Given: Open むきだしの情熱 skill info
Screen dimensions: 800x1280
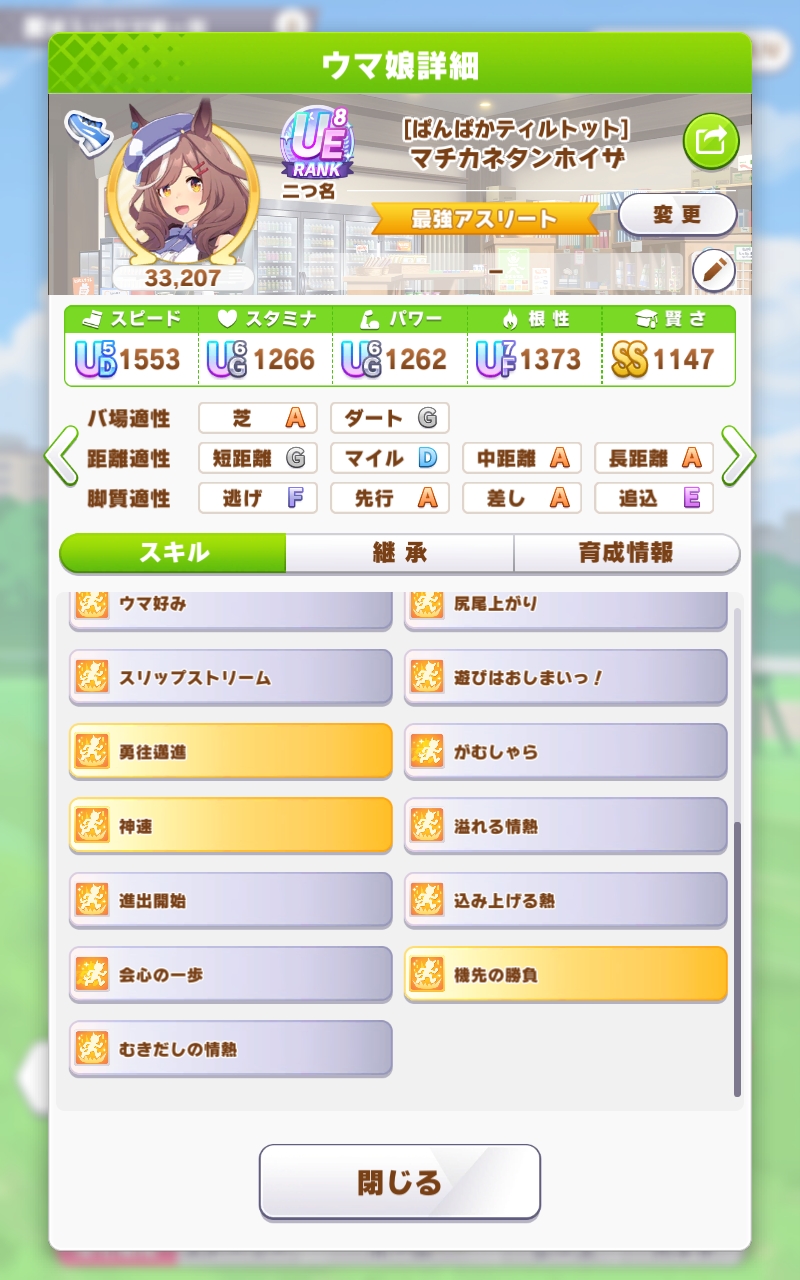Looking at the screenshot, I should [230, 1048].
